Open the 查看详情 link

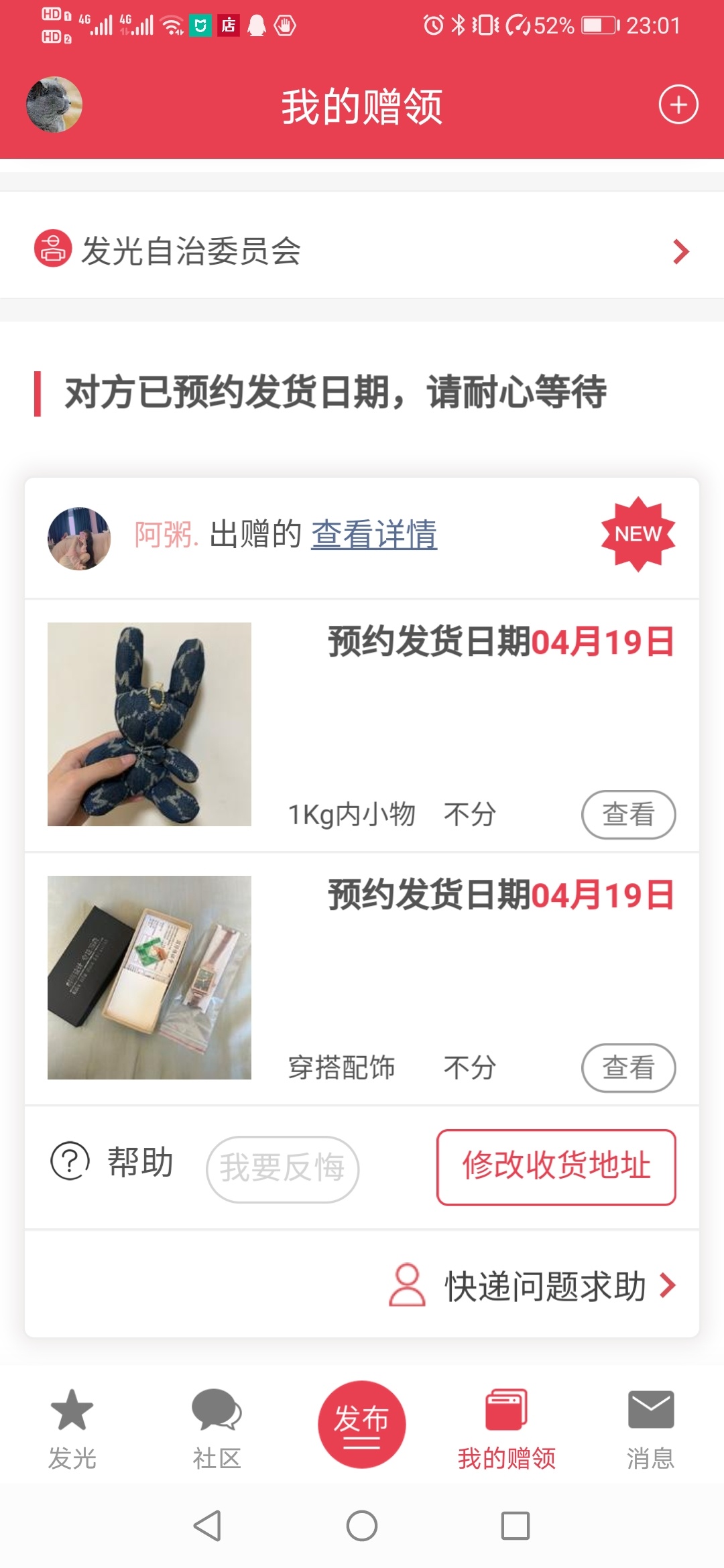click(374, 535)
